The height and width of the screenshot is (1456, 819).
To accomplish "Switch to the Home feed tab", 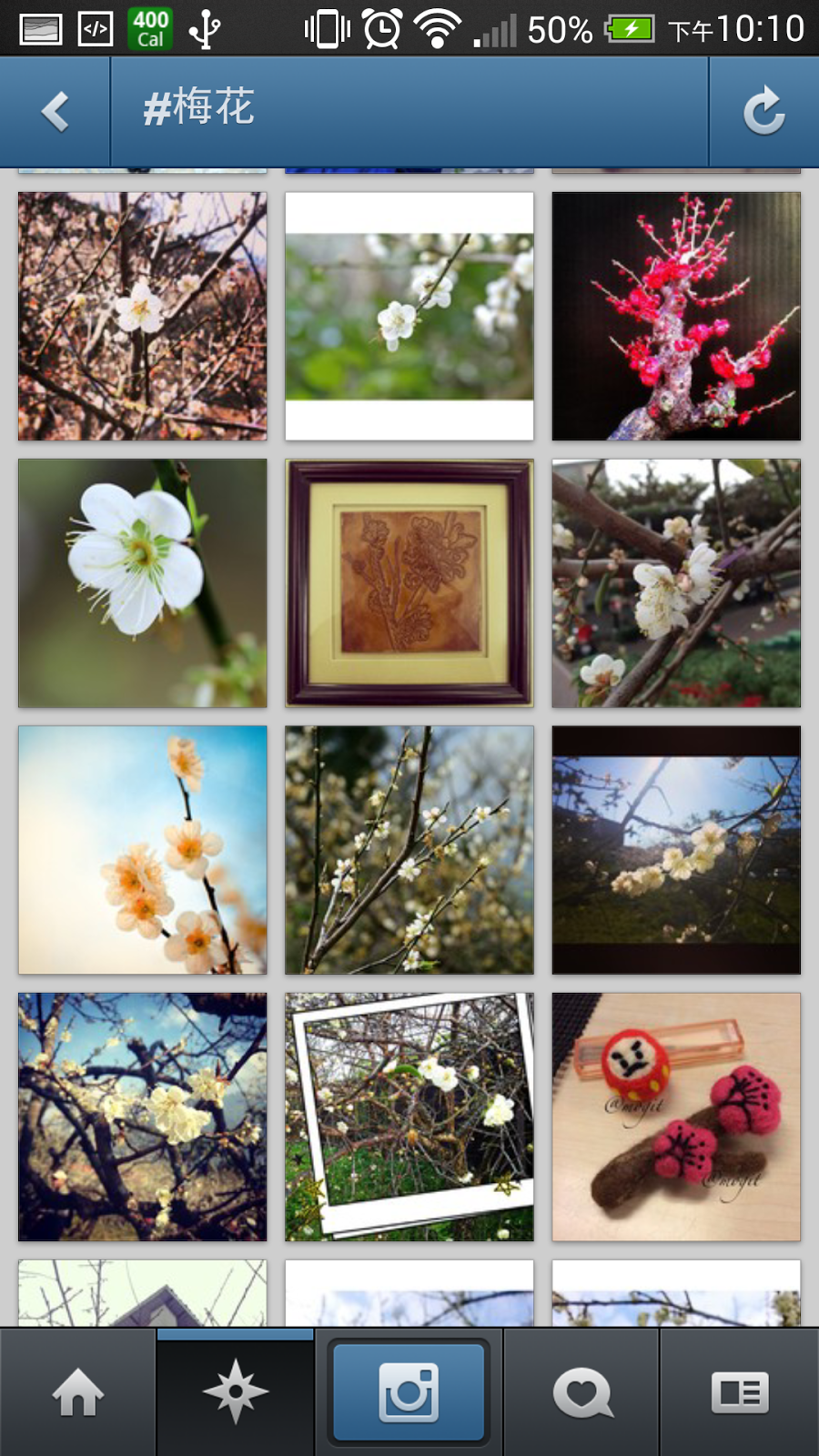I will [78, 1392].
